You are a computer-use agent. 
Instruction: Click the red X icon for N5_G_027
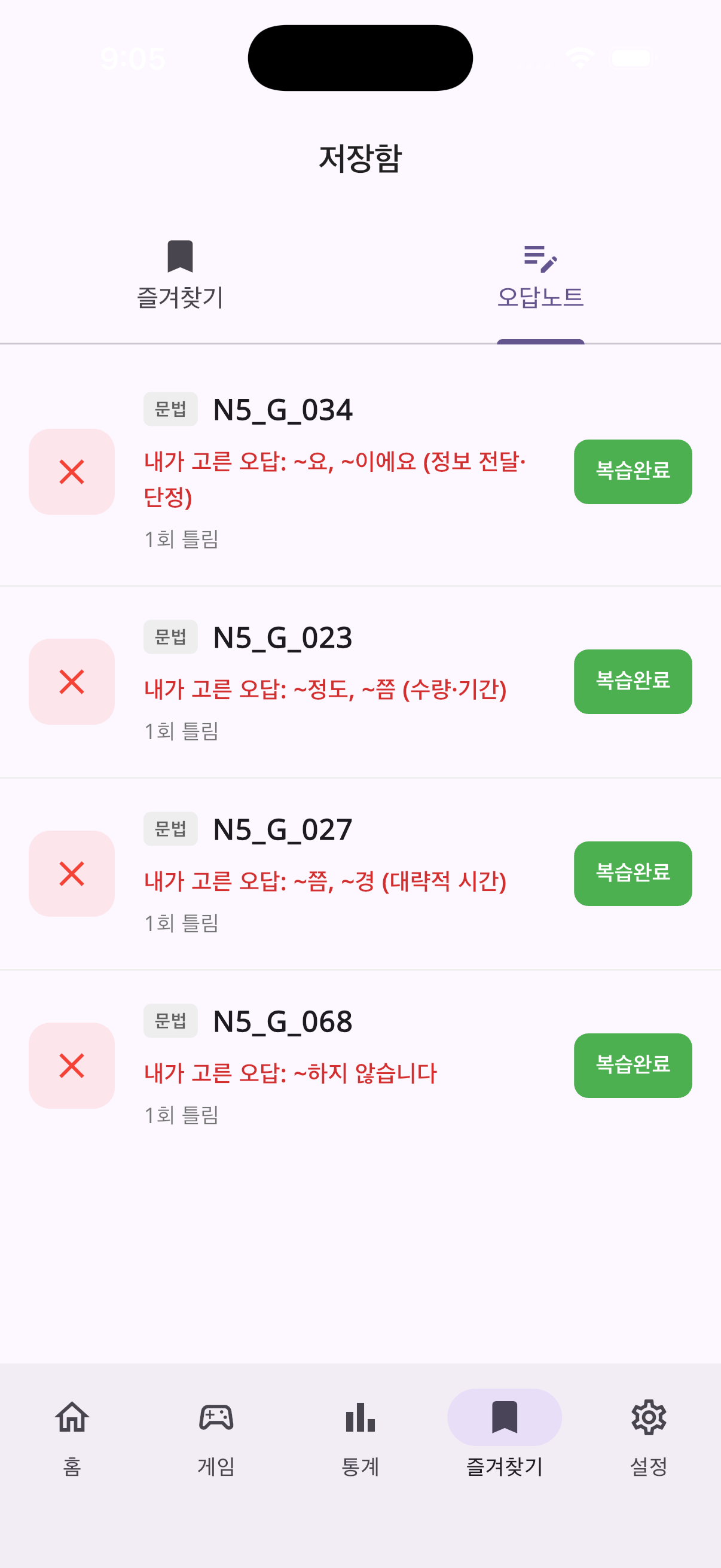click(71, 874)
